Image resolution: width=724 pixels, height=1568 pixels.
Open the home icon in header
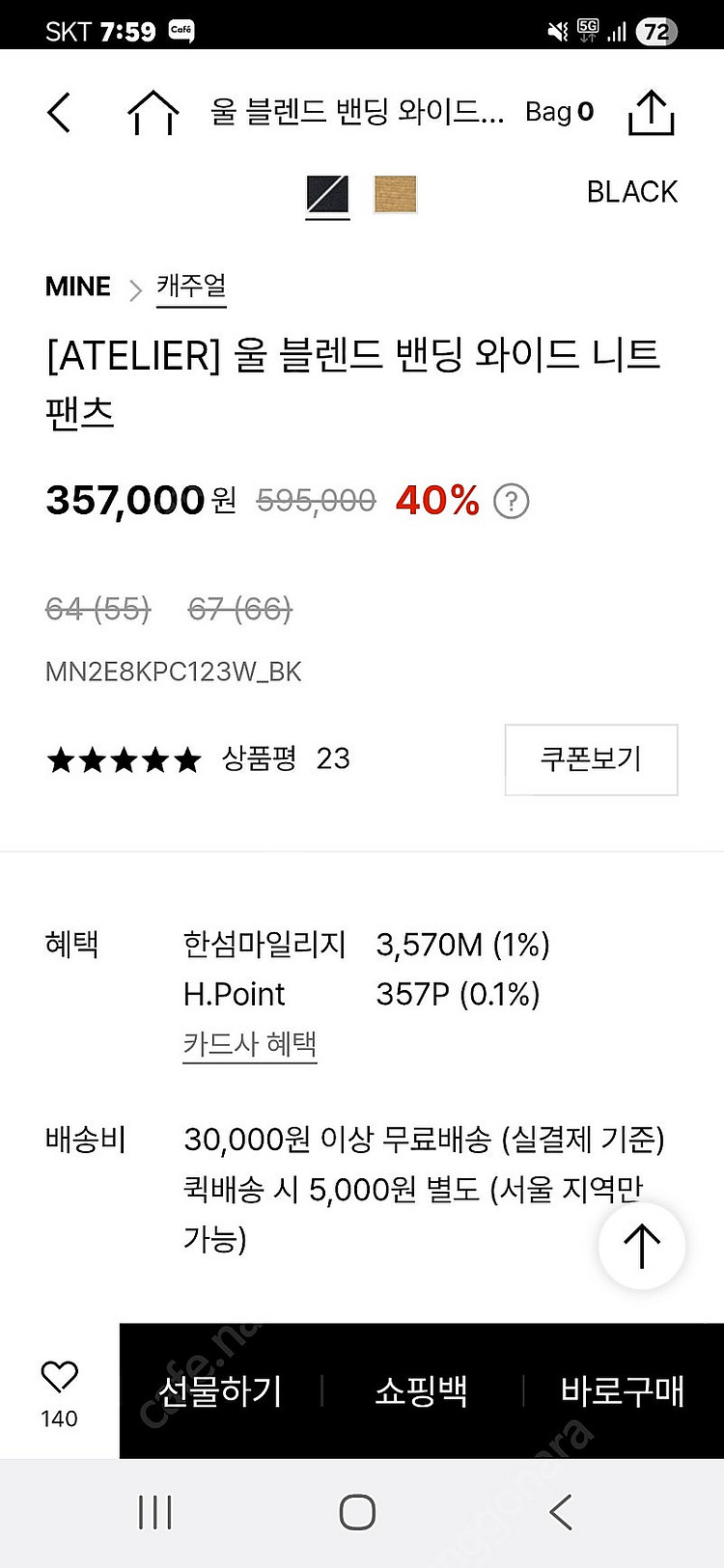pyautogui.click(x=153, y=113)
